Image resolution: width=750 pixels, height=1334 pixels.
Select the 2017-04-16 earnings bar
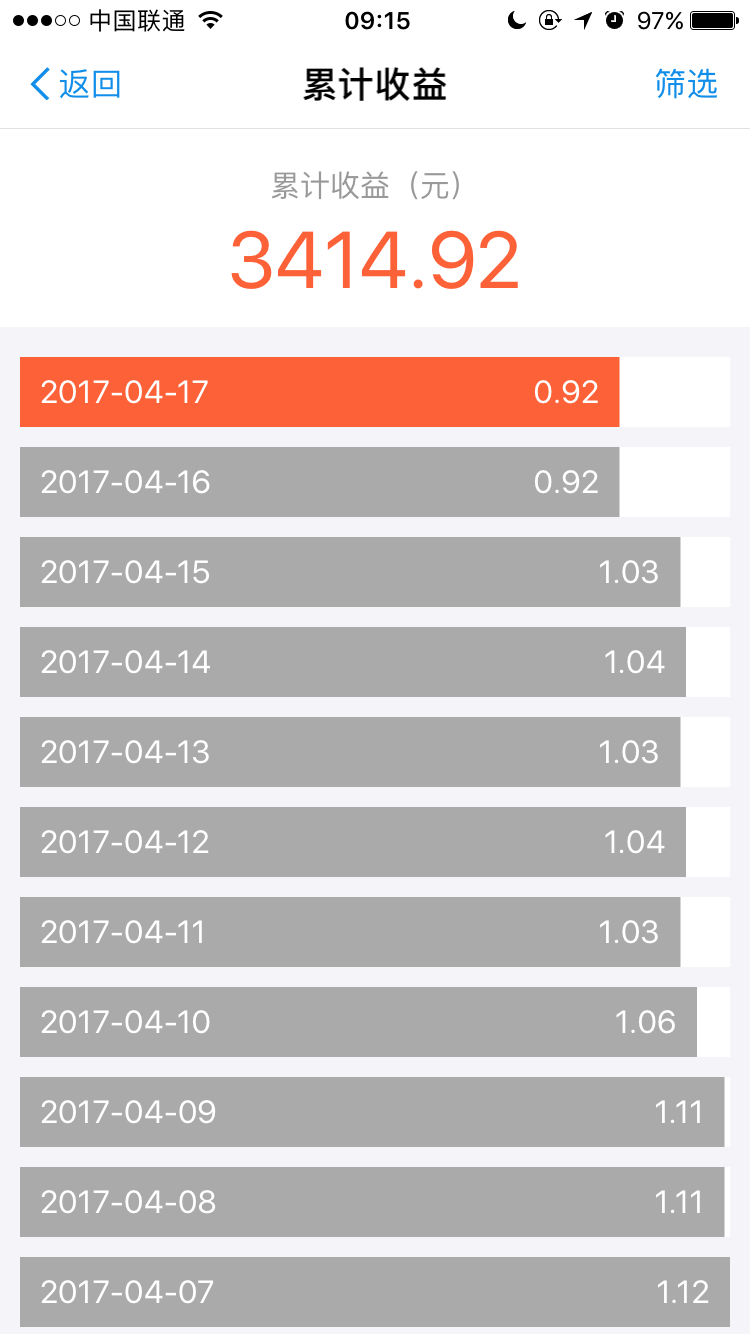pos(320,482)
